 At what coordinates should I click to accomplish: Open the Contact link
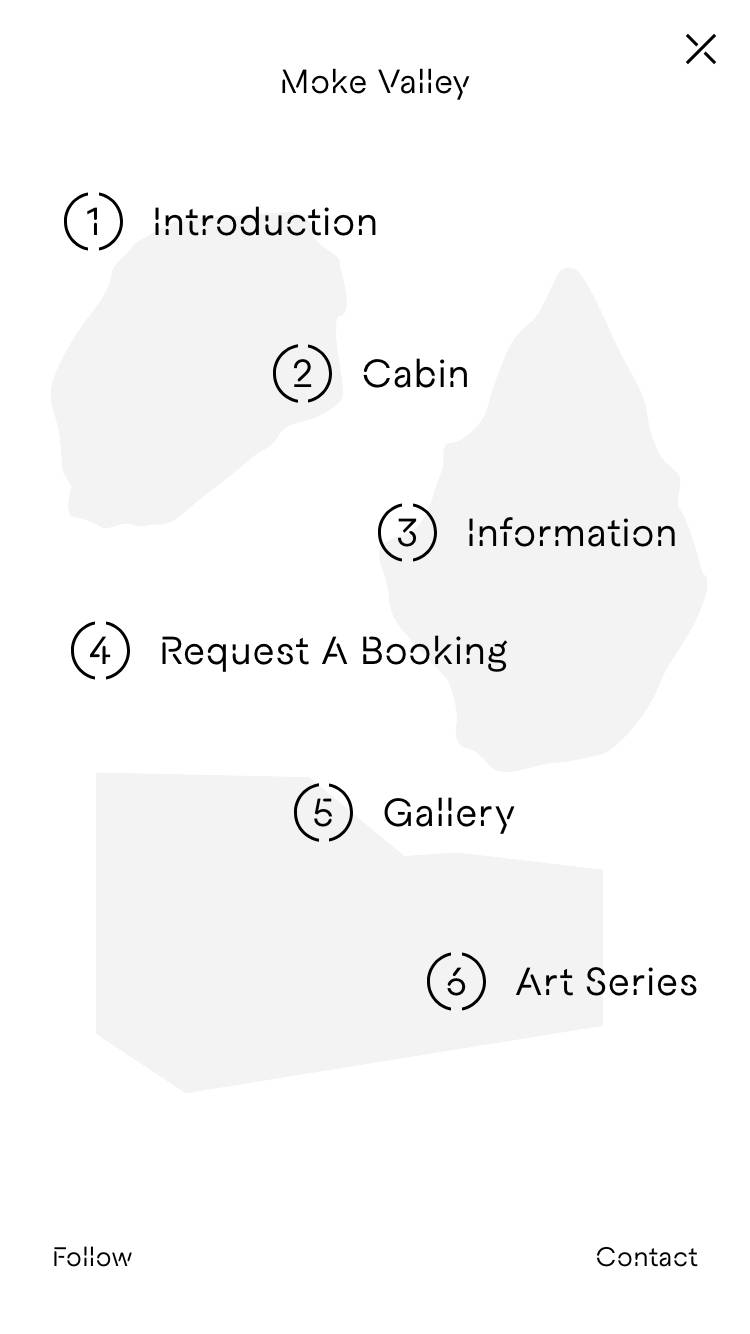[x=646, y=1257]
